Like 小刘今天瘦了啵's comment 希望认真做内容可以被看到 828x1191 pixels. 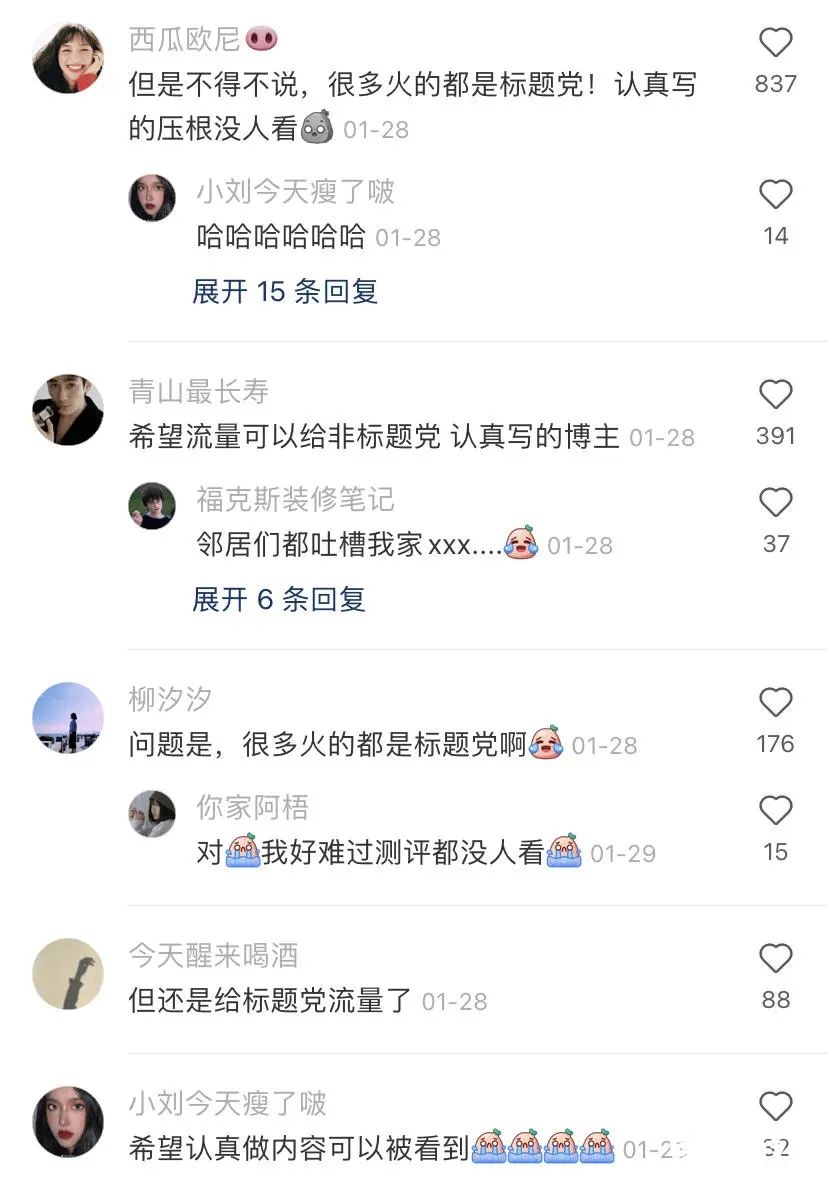775,1107
